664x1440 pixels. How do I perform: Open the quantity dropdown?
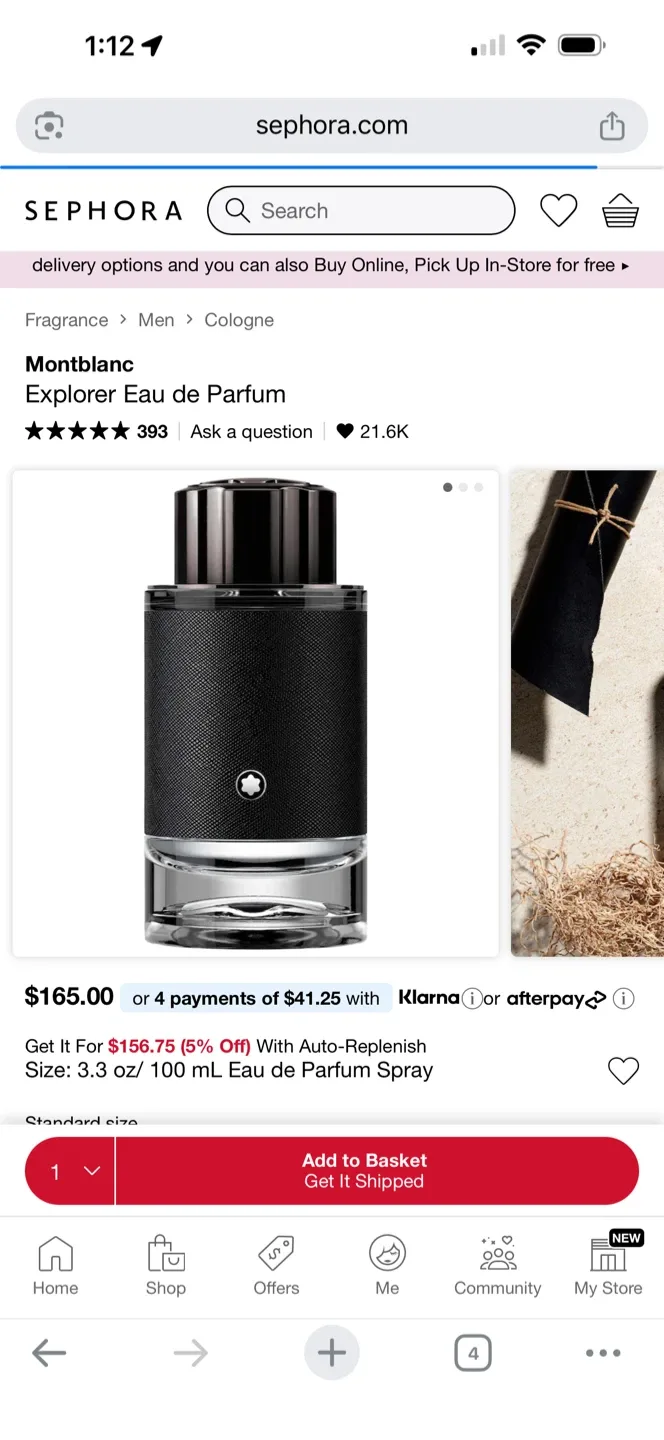tap(71, 1171)
